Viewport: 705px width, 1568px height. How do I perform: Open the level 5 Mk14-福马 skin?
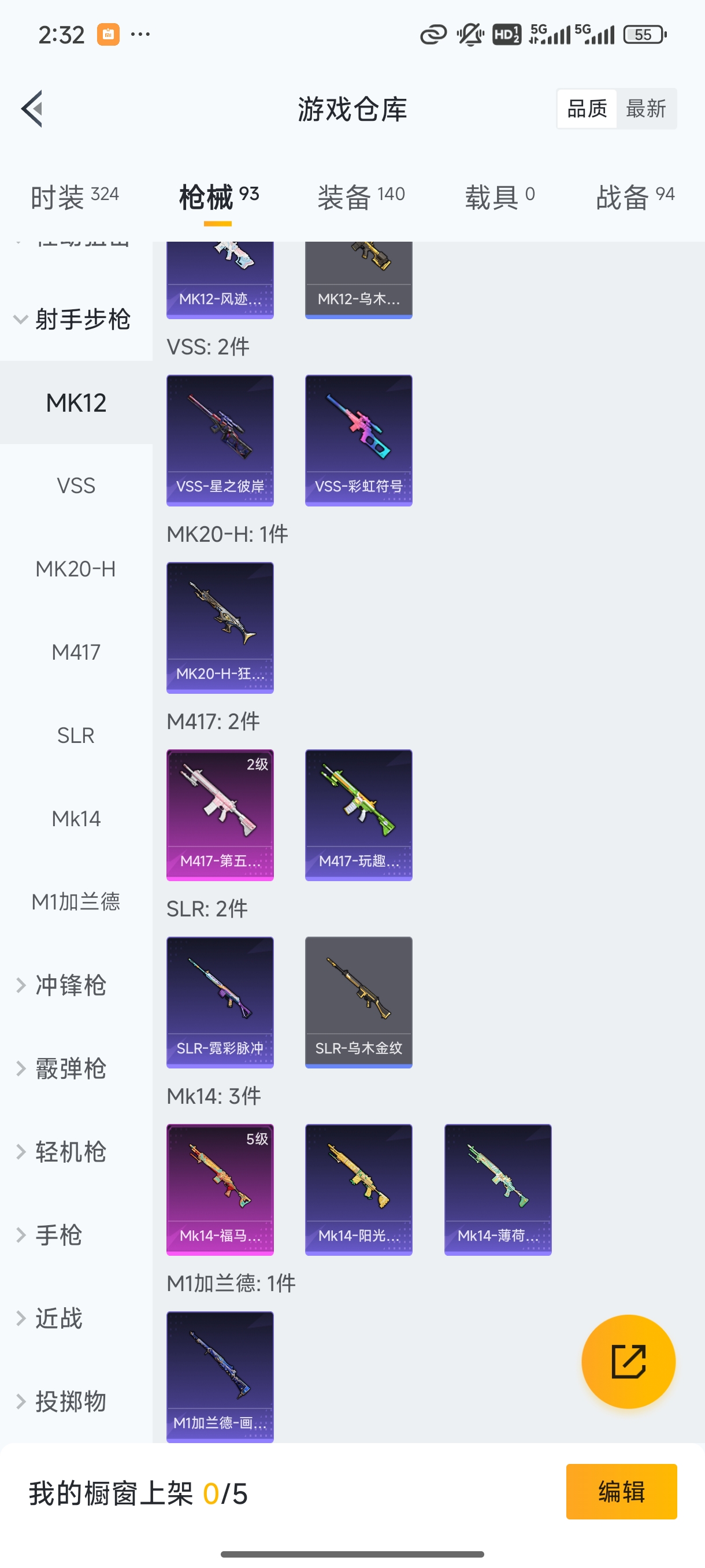click(x=220, y=1189)
